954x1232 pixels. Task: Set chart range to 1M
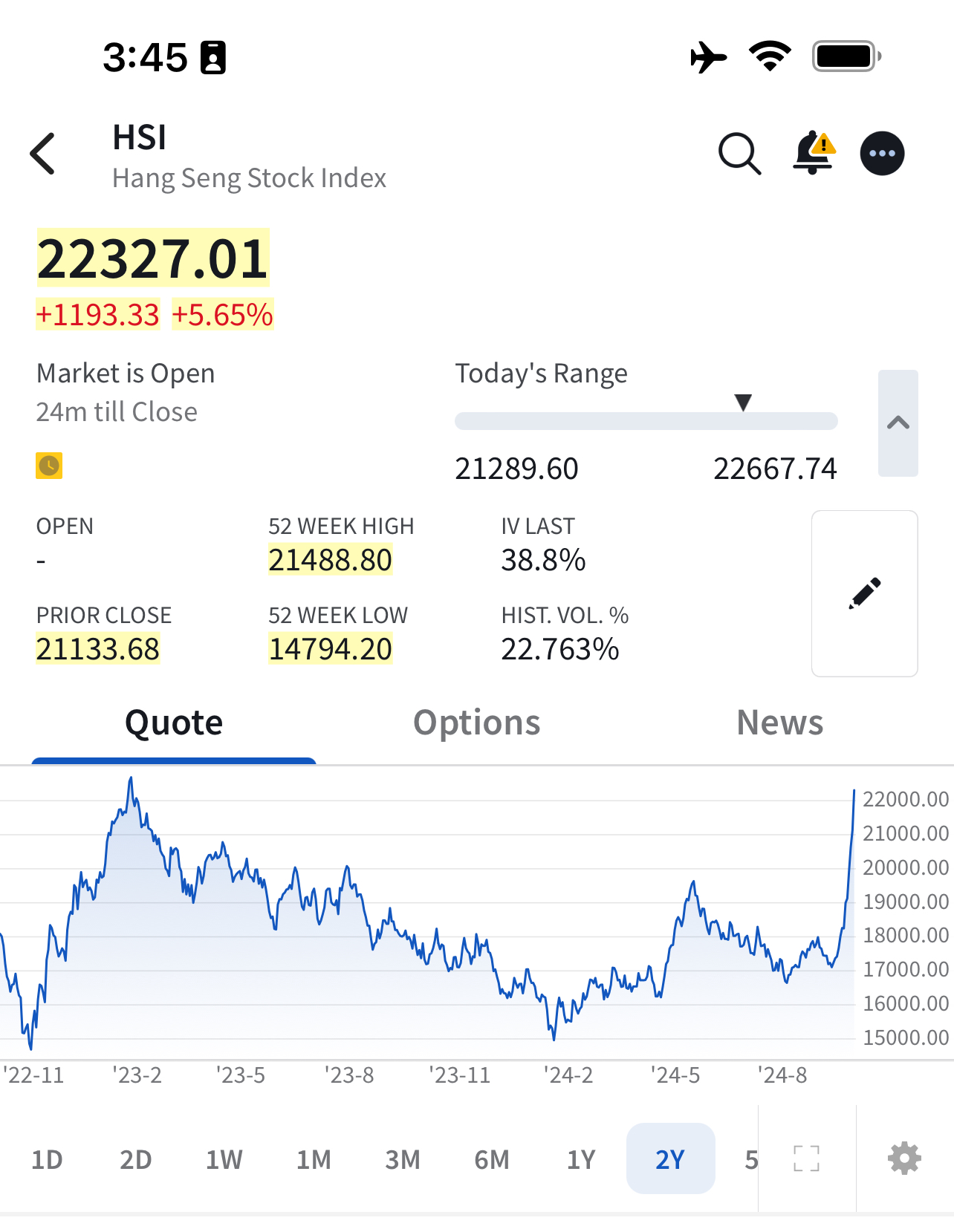pos(314,1159)
